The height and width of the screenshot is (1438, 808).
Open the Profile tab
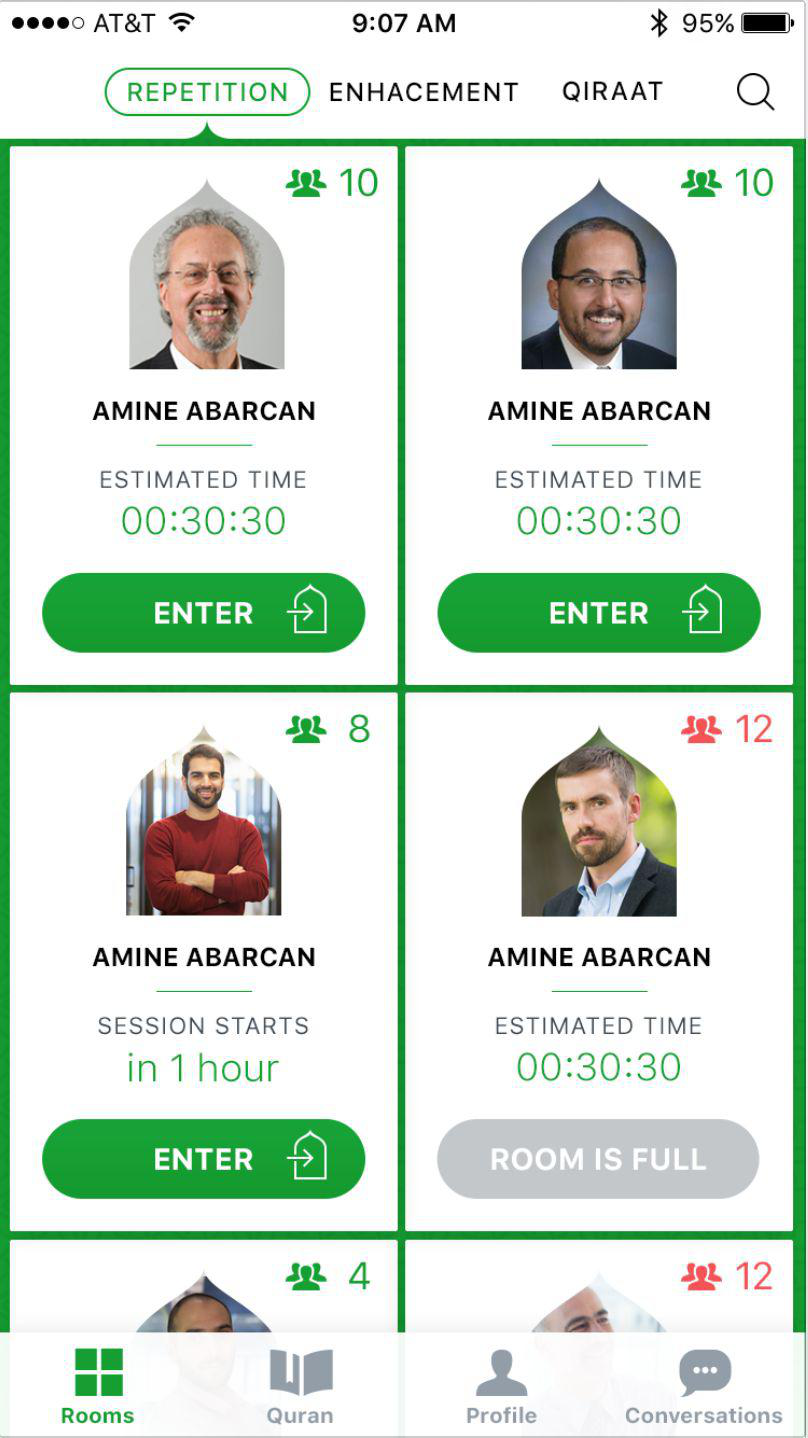[x=501, y=1386]
